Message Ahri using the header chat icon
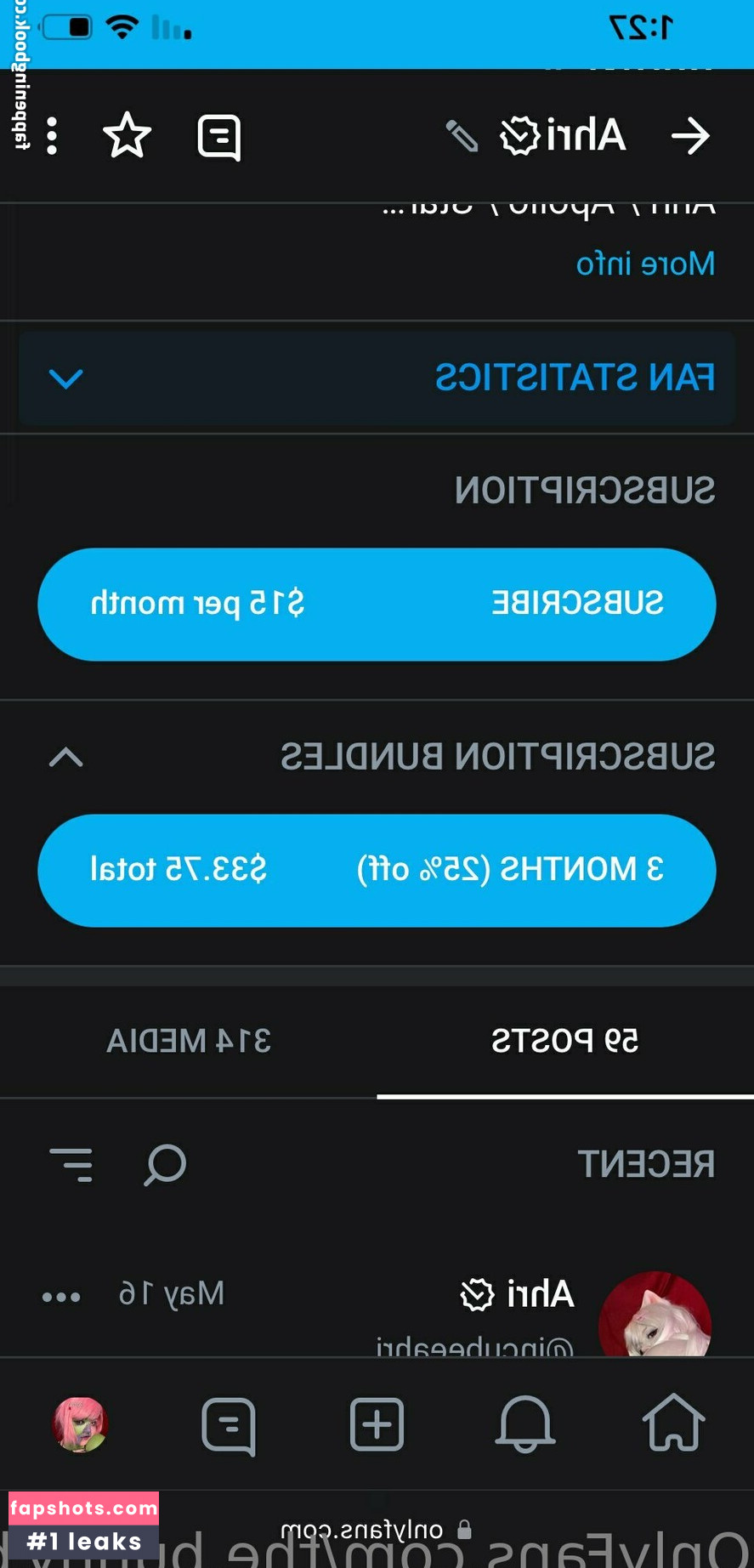Screen dimensions: 754x1568 pyautogui.click(x=219, y=137)
